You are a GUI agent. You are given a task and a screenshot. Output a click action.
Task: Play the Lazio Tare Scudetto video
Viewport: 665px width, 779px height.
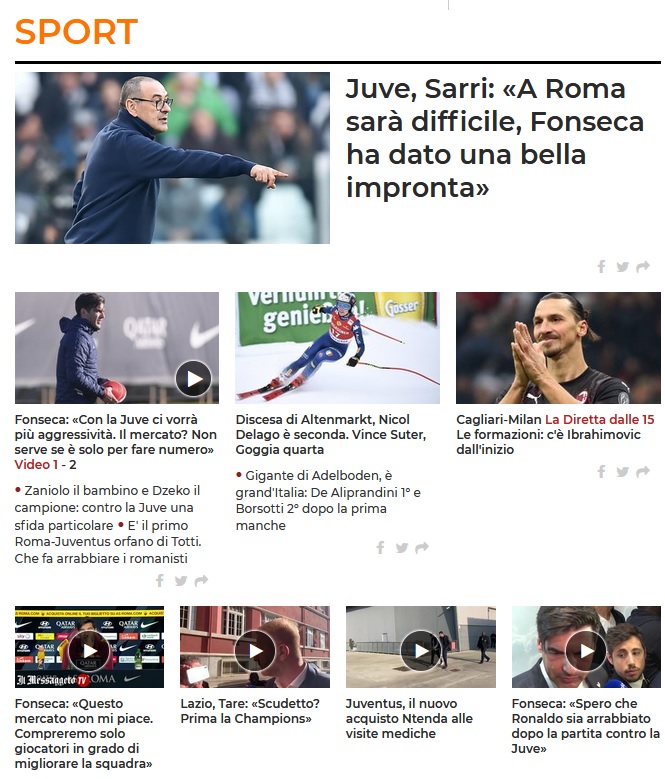[x=255, y=650]
